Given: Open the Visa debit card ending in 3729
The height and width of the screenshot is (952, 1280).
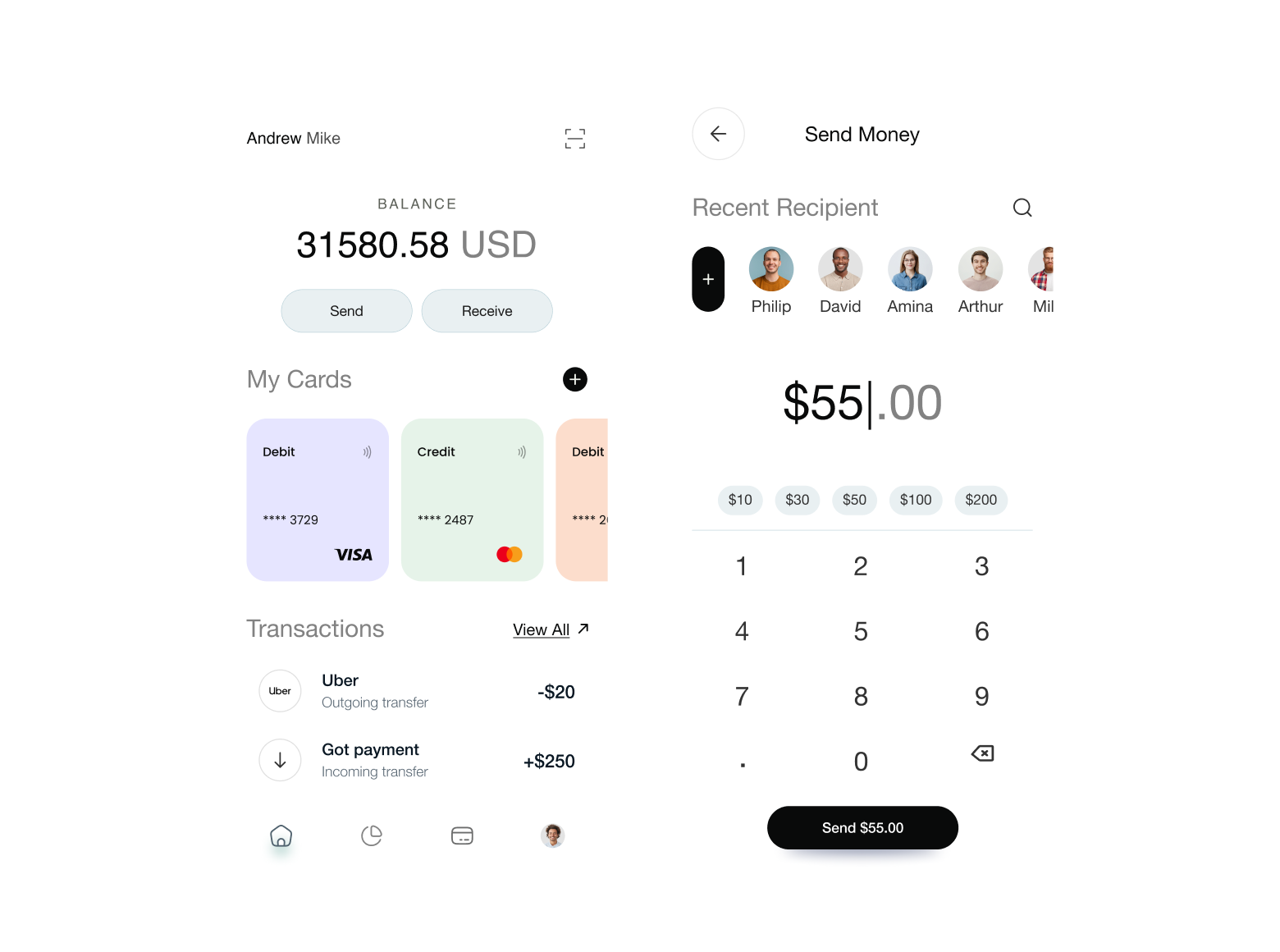Looking at the screenshot, I should (x=318, y=500).
